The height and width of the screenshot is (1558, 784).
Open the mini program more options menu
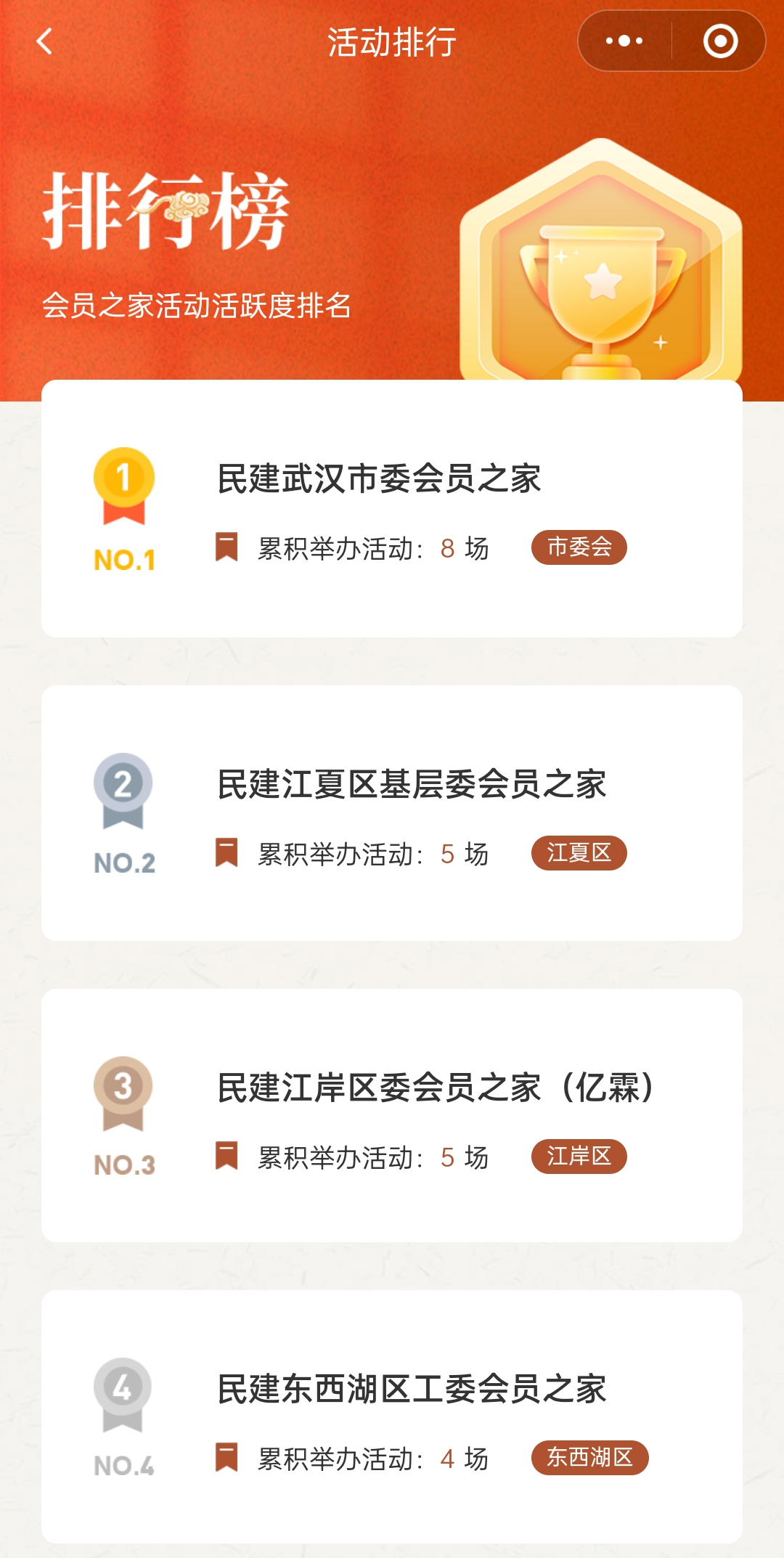[624, 41]
